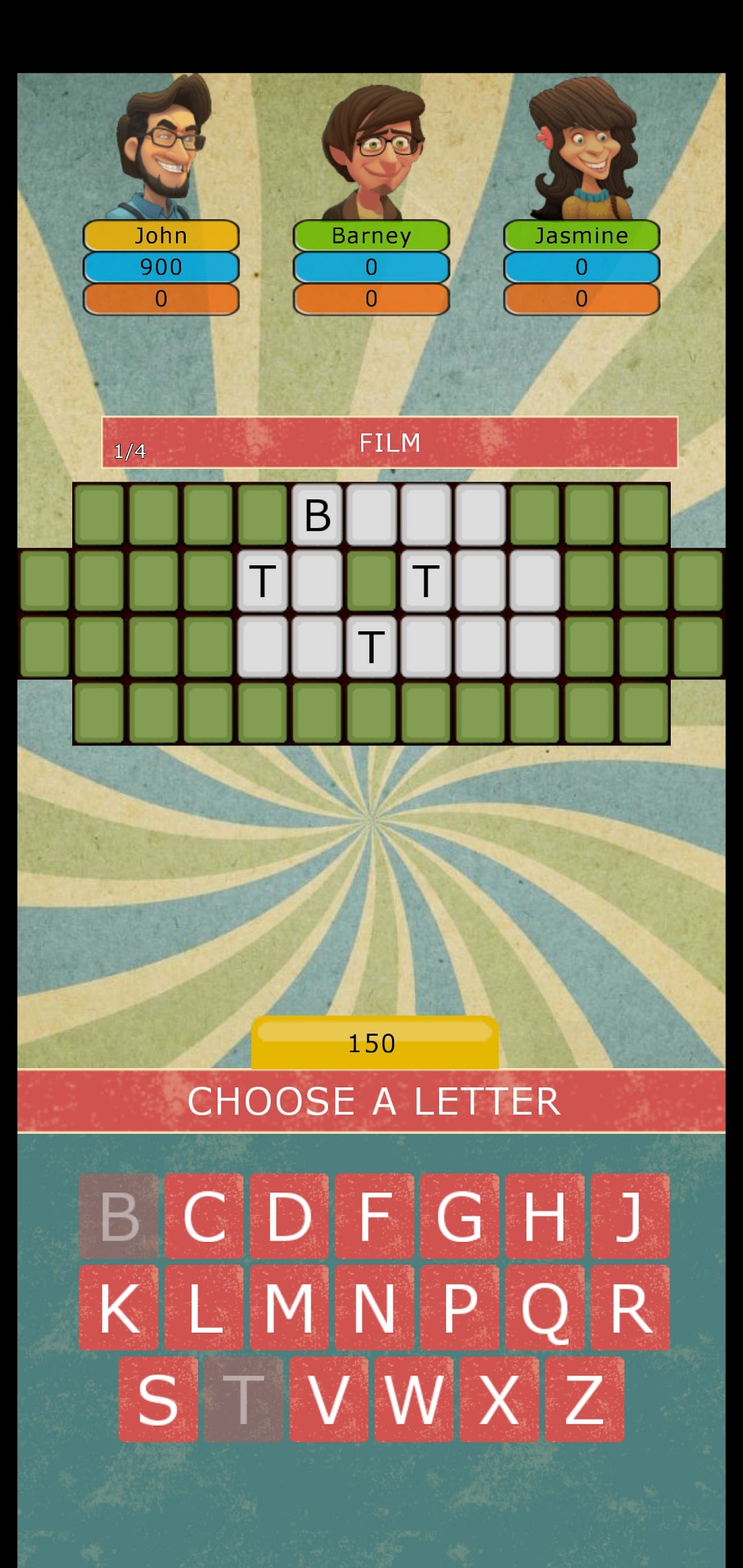Tap the letter H key

pos(545,1216)
